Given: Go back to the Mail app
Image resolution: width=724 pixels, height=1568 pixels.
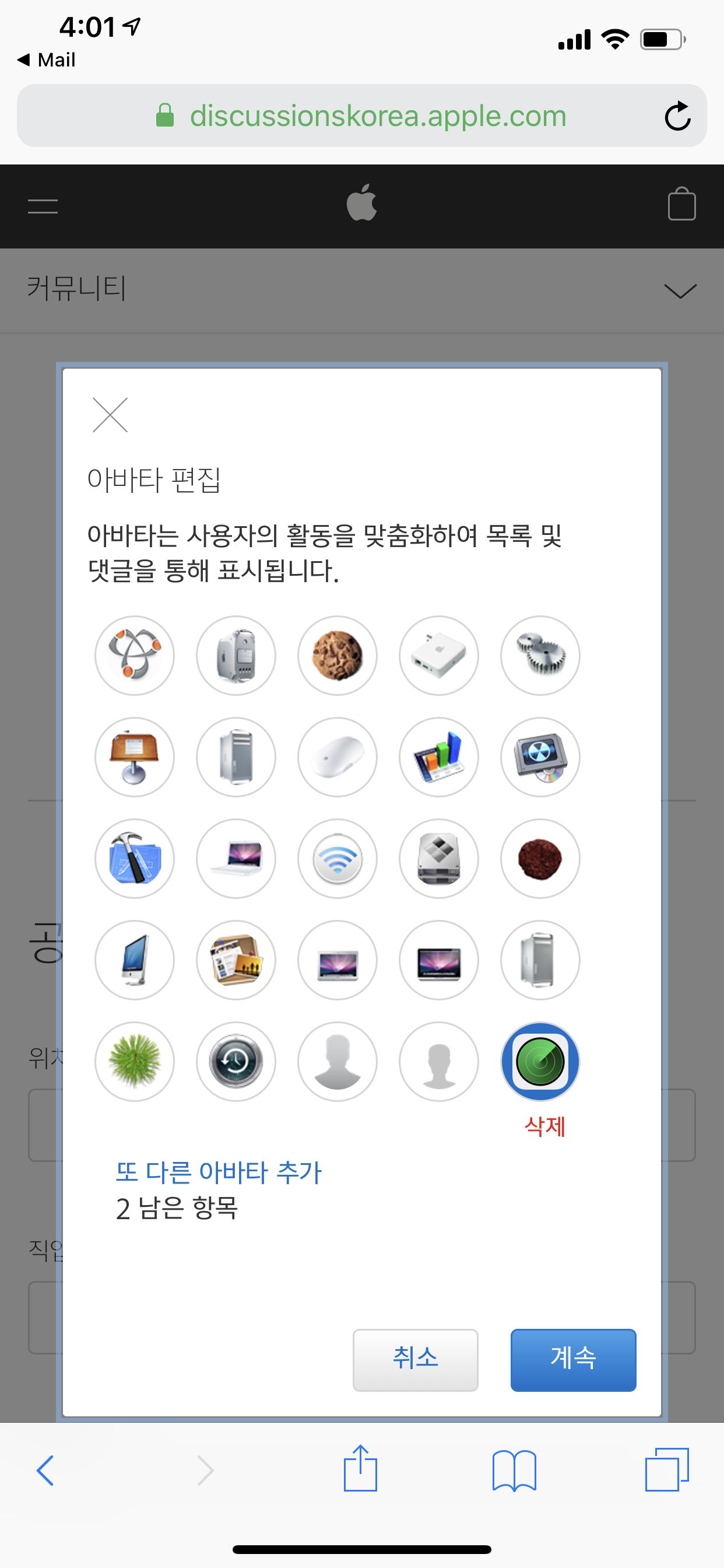Looking at the screenshot, I should pyautogui.click(x=46, y=60).
